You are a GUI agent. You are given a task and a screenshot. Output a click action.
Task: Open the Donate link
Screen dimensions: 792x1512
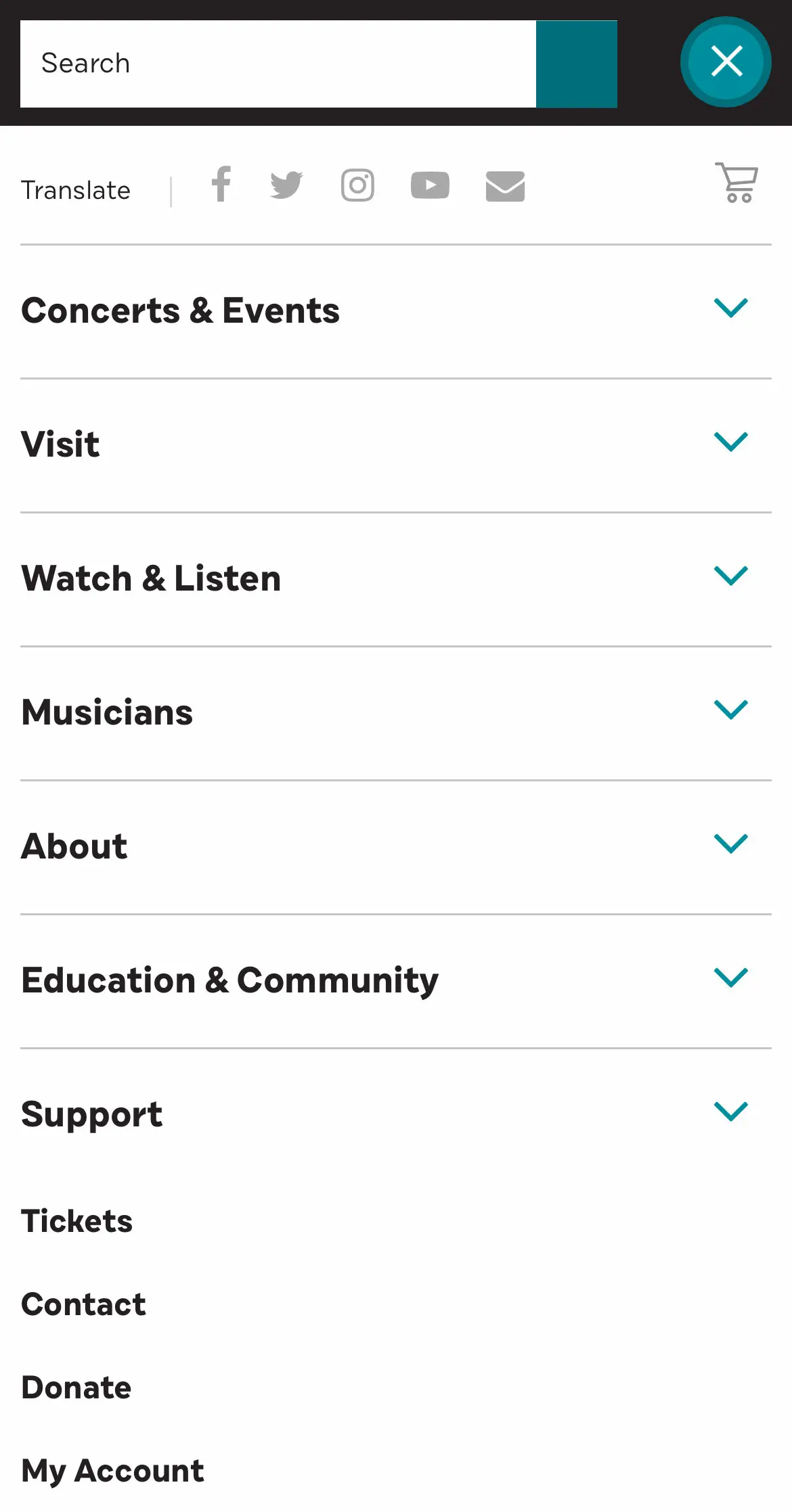tap(76, 1388)
